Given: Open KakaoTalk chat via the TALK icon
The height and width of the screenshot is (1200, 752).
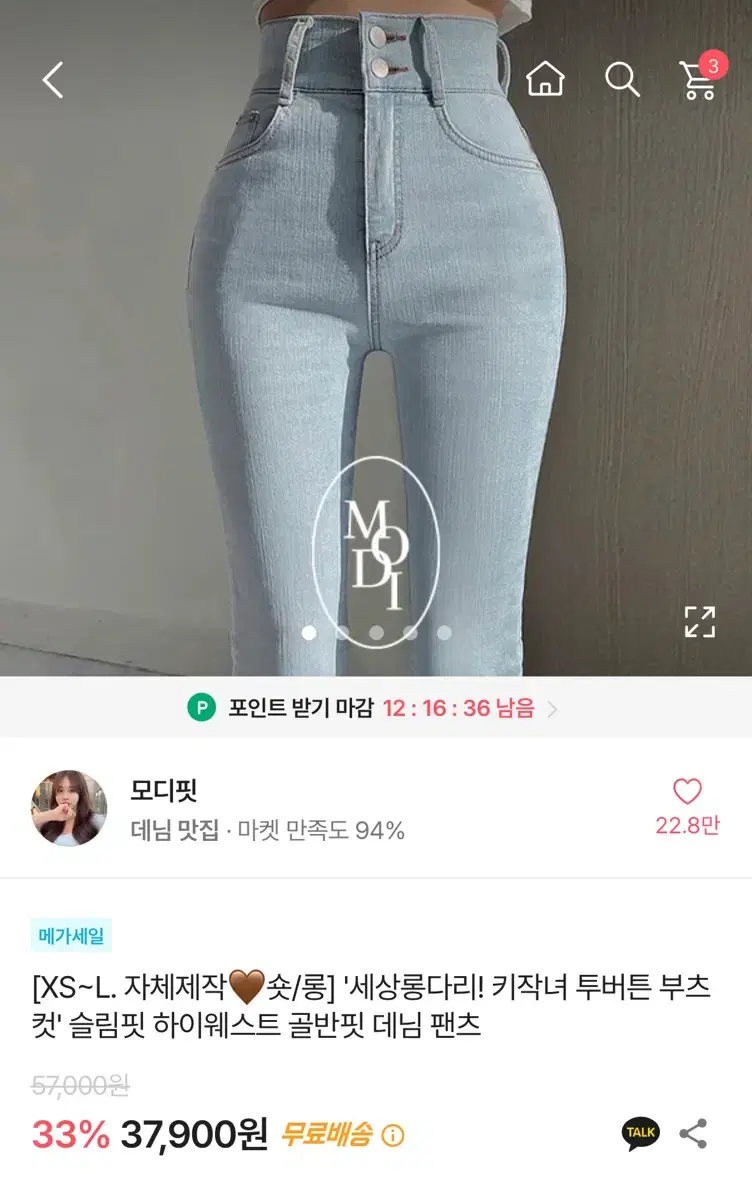Looking at the screenshot, I should point(640,1131).
